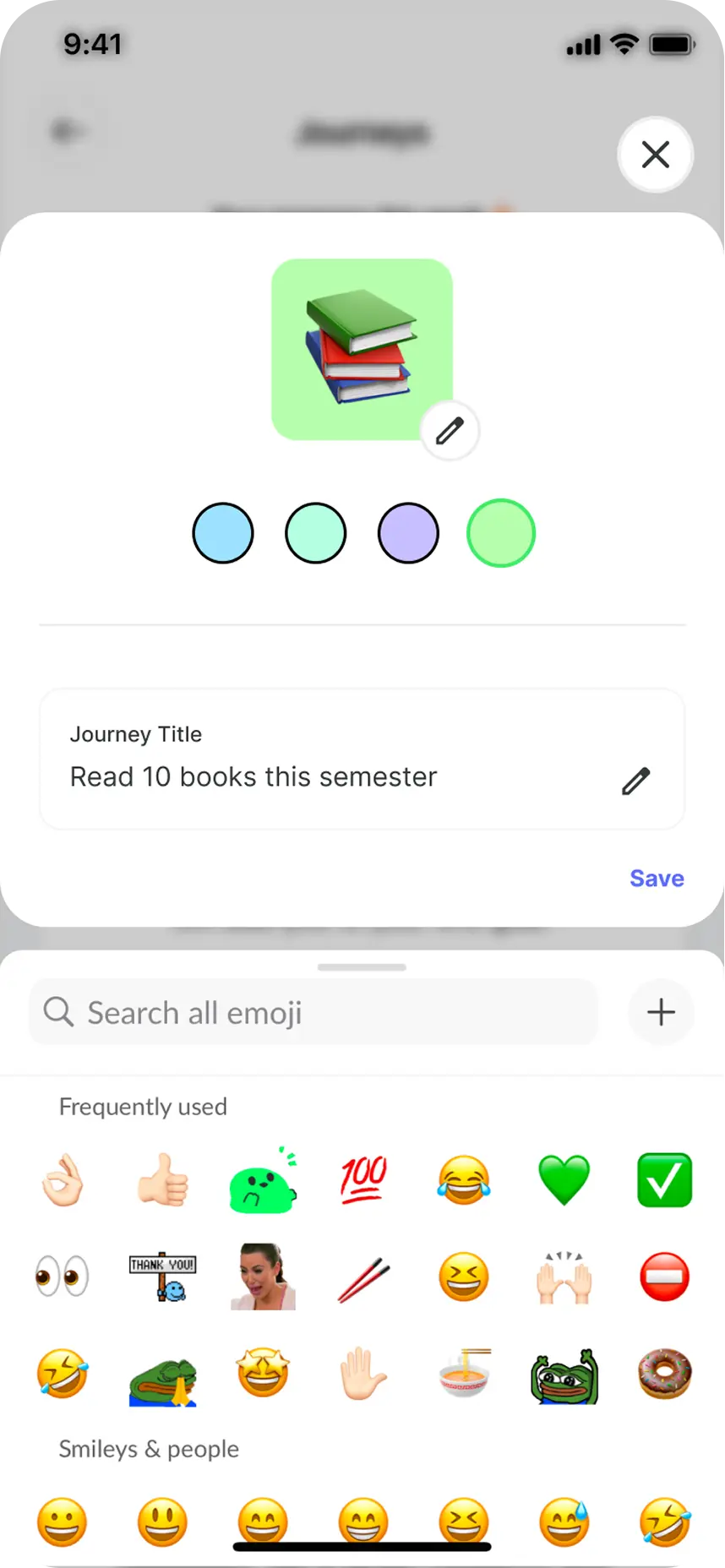Screen dimensions: 725x1568
Task: Choose the mint color swatch
Action: pyautogui.click(x=316, y=533)
